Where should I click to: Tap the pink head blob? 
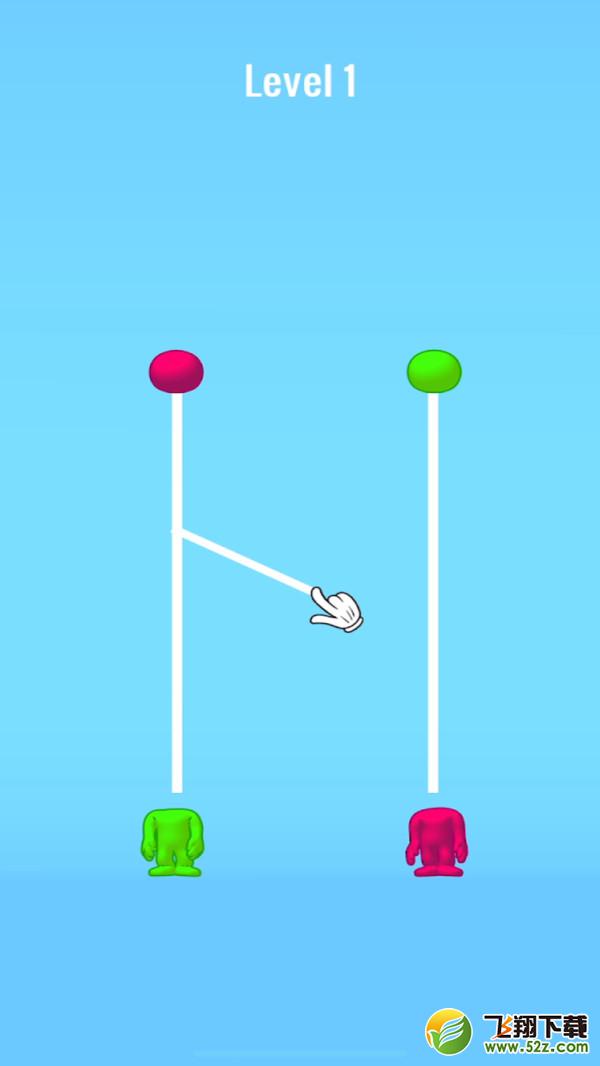tap(176, 371)
